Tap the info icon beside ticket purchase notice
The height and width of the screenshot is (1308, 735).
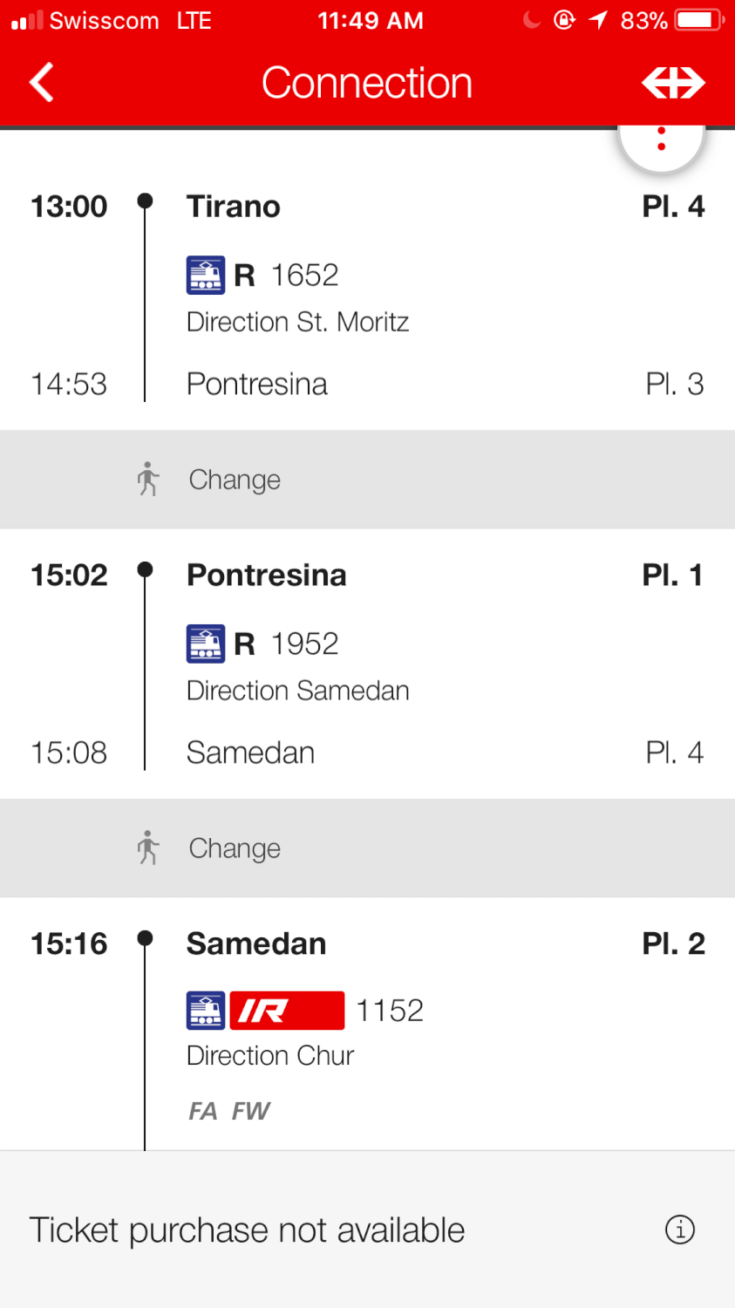point(681,1230)
